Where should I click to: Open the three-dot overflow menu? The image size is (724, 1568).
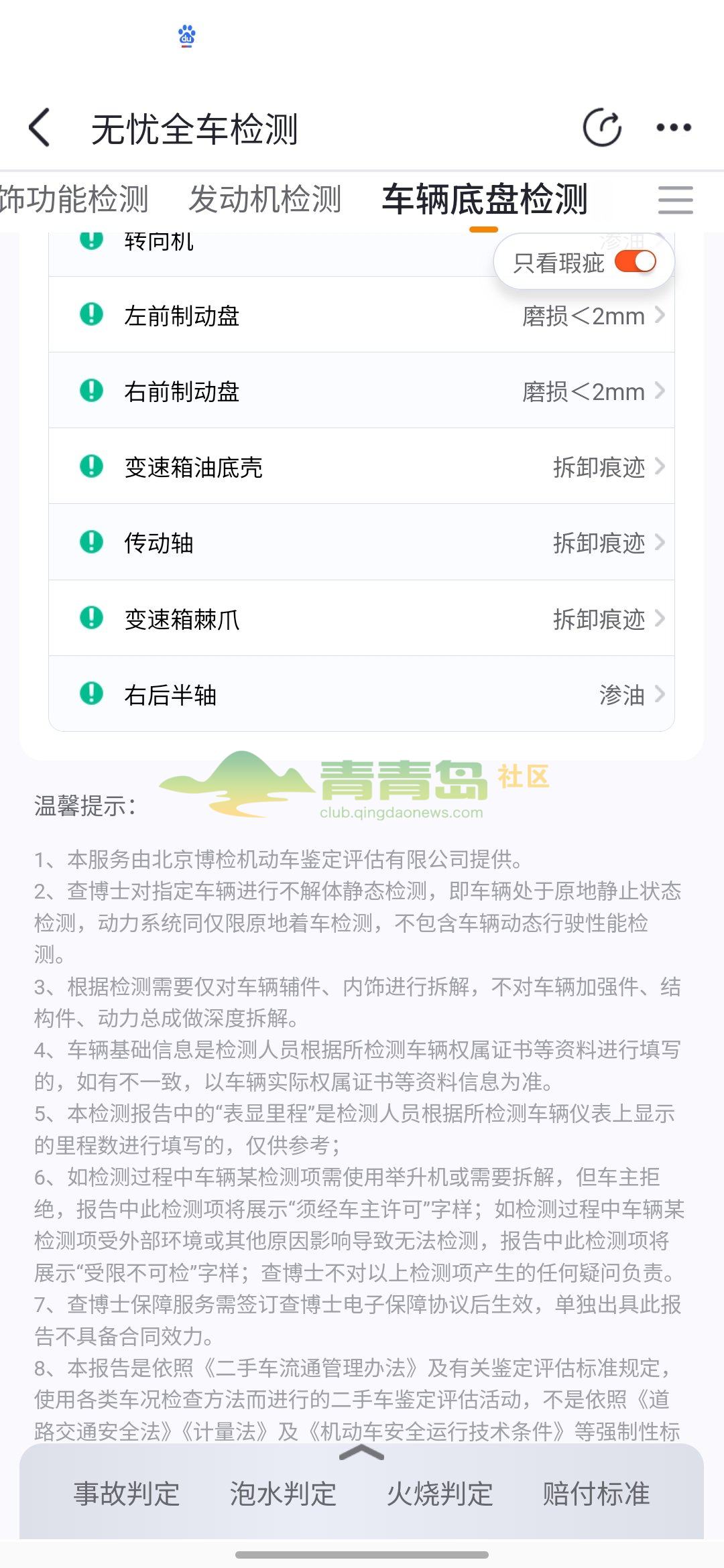pos(673,127)
